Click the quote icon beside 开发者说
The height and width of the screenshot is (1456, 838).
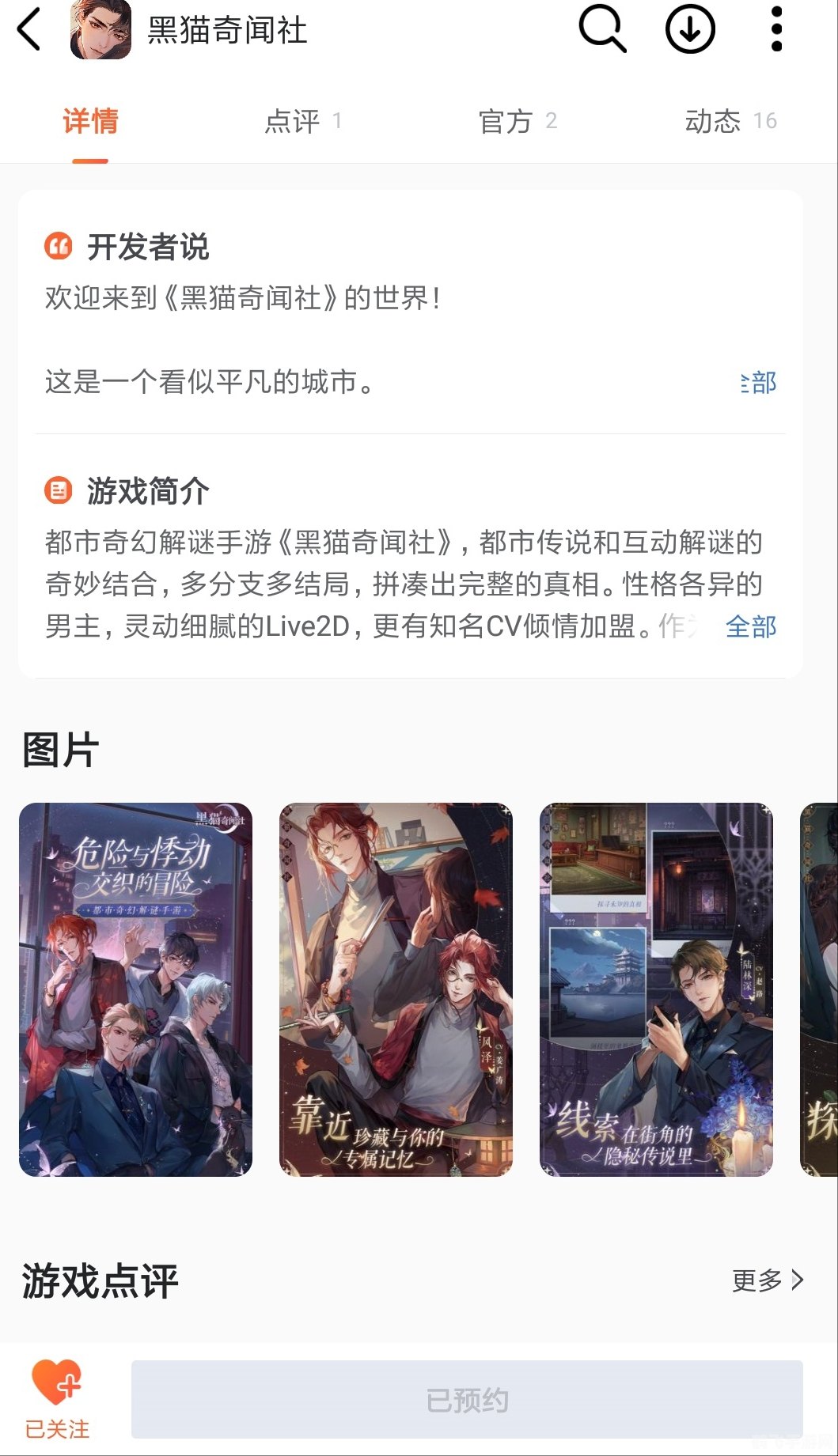click(x=57, y=248)
